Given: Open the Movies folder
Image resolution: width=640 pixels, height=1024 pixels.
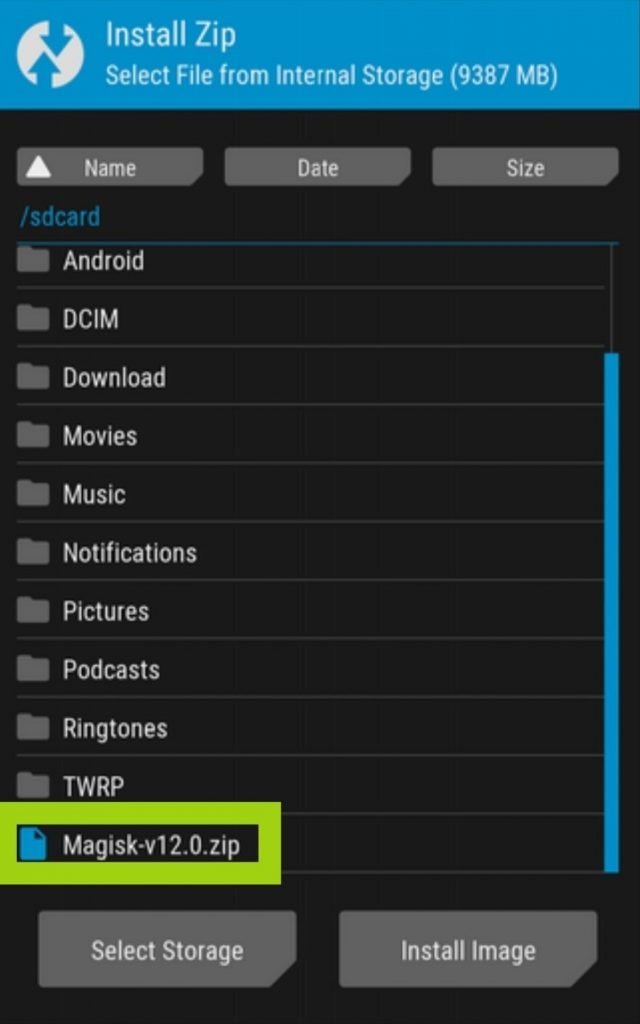Looking at the screenshot, I should tap(310, 436).
